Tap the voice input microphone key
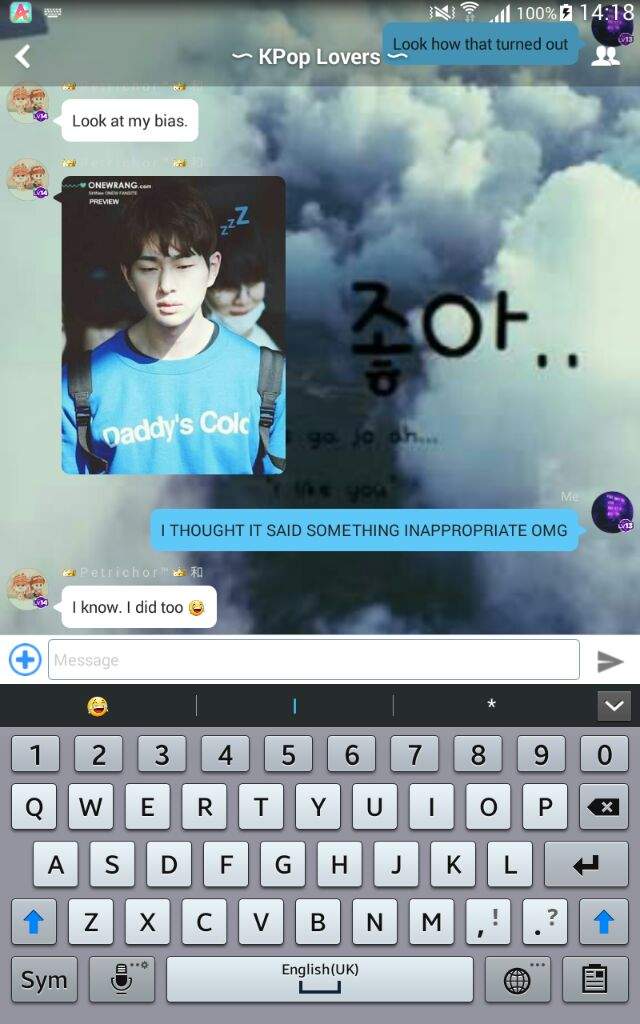Image resolution: width=640 pixels, height=1024 pixels. click(122, 980)
